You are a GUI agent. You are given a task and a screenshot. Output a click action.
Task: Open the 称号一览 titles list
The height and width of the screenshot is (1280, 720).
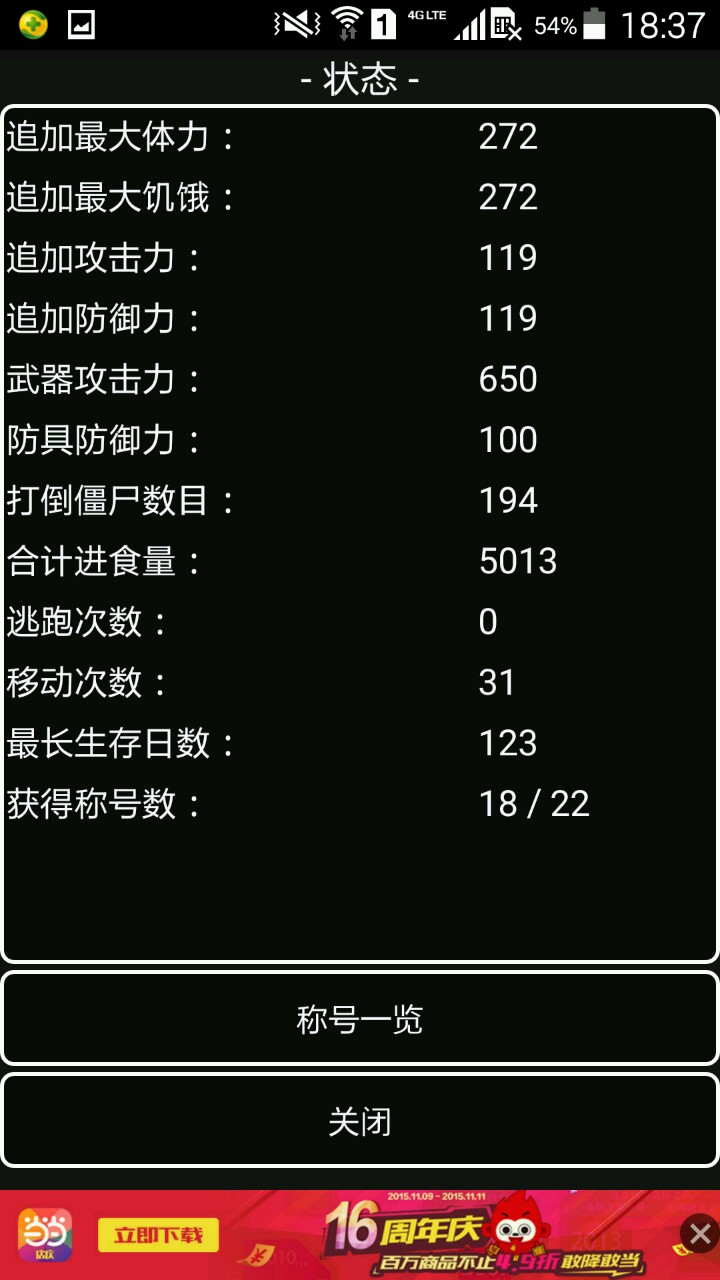pos(360,1018)
